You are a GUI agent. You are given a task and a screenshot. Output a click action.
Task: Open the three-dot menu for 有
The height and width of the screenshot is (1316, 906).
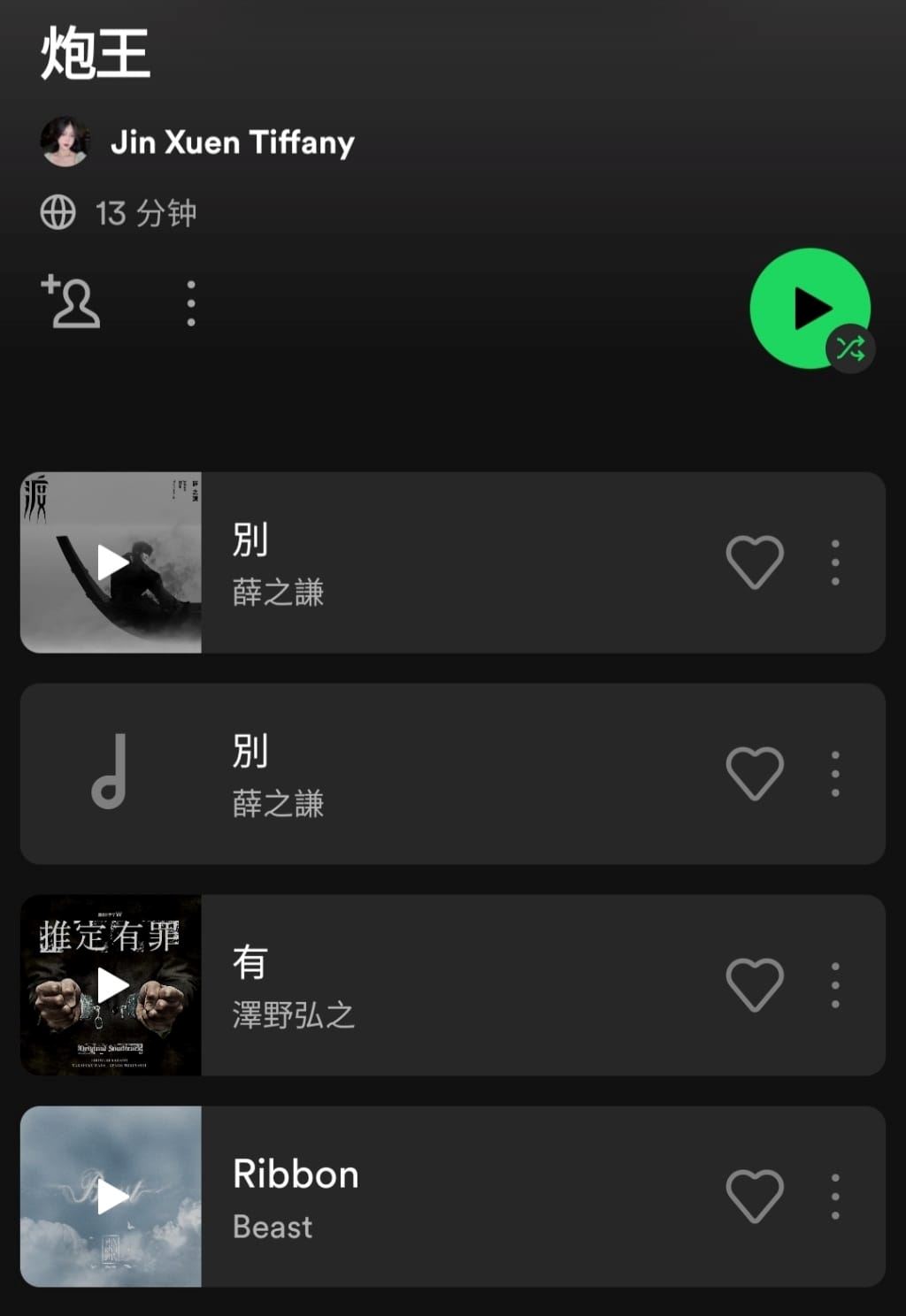tap(834, 983)
